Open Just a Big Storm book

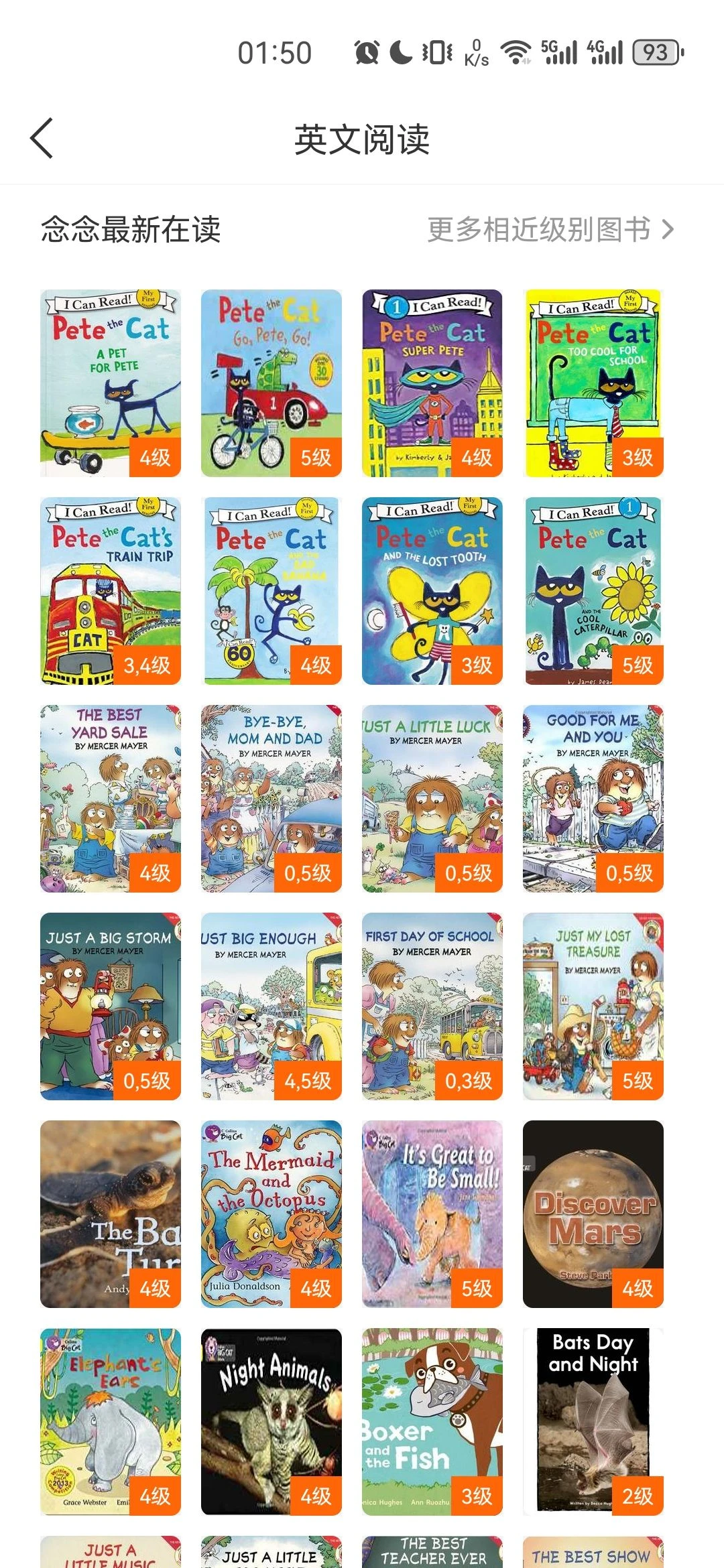click(111, 1006)
